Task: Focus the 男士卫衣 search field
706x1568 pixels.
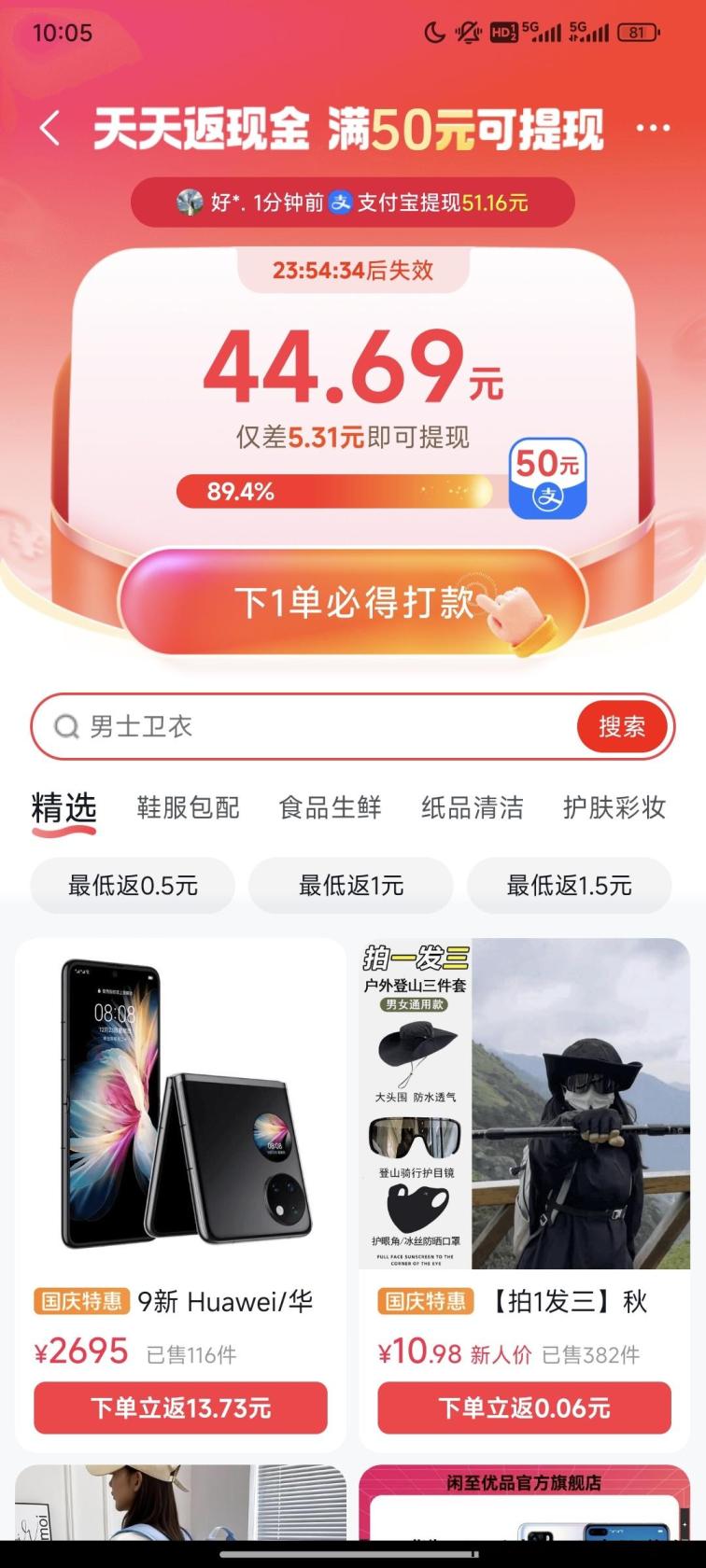Action: [x=308, y=727]
